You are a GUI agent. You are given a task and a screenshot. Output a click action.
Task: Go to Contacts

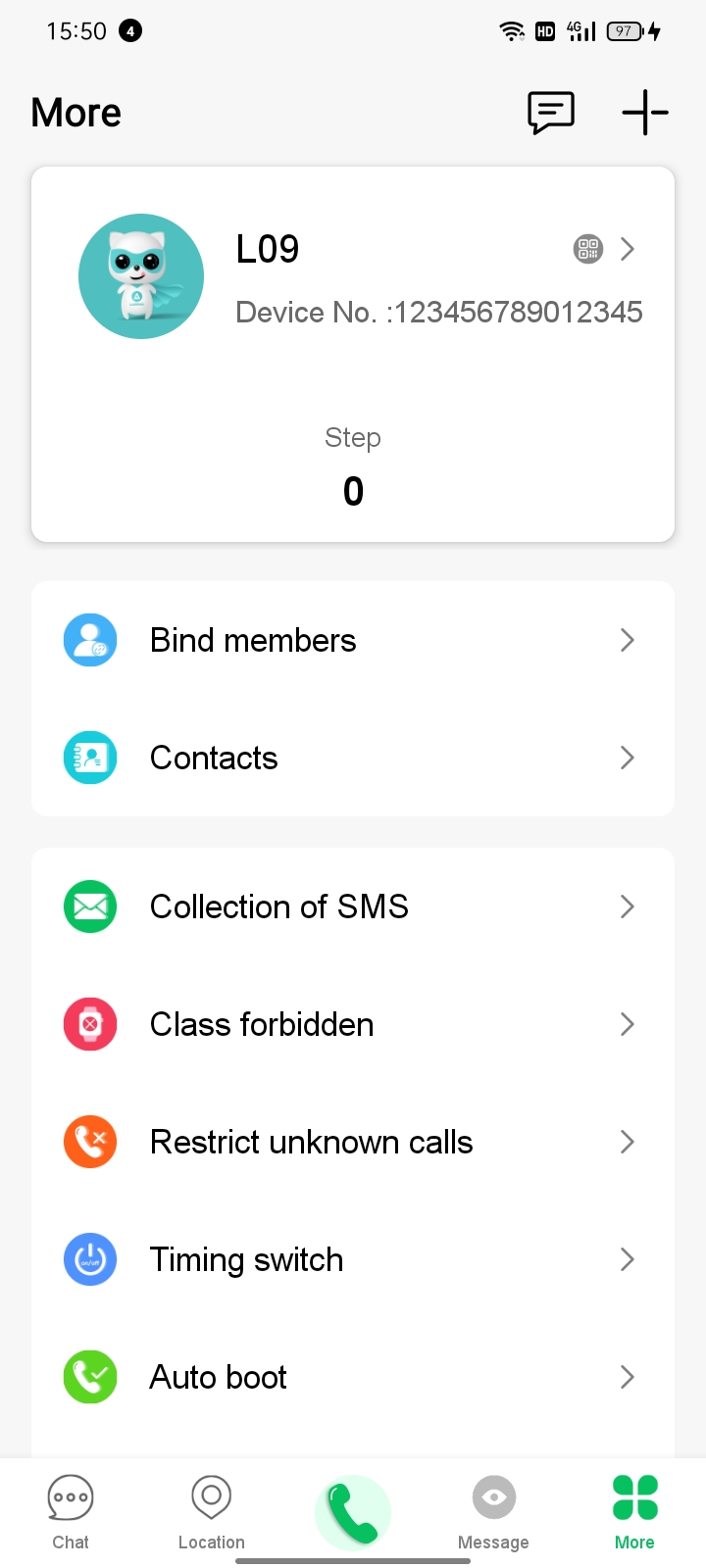pyautogui.click(x=353, y=758)
